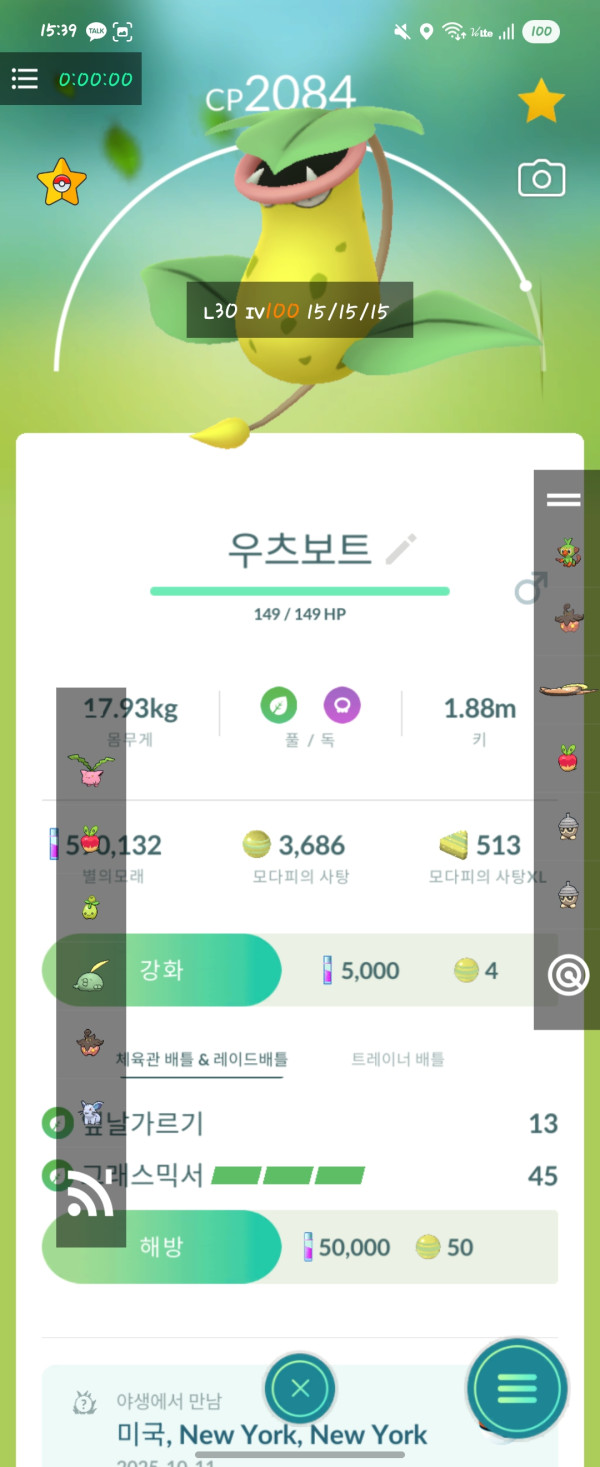
Task: Open the AR camera photo mode
Action: 541,179
